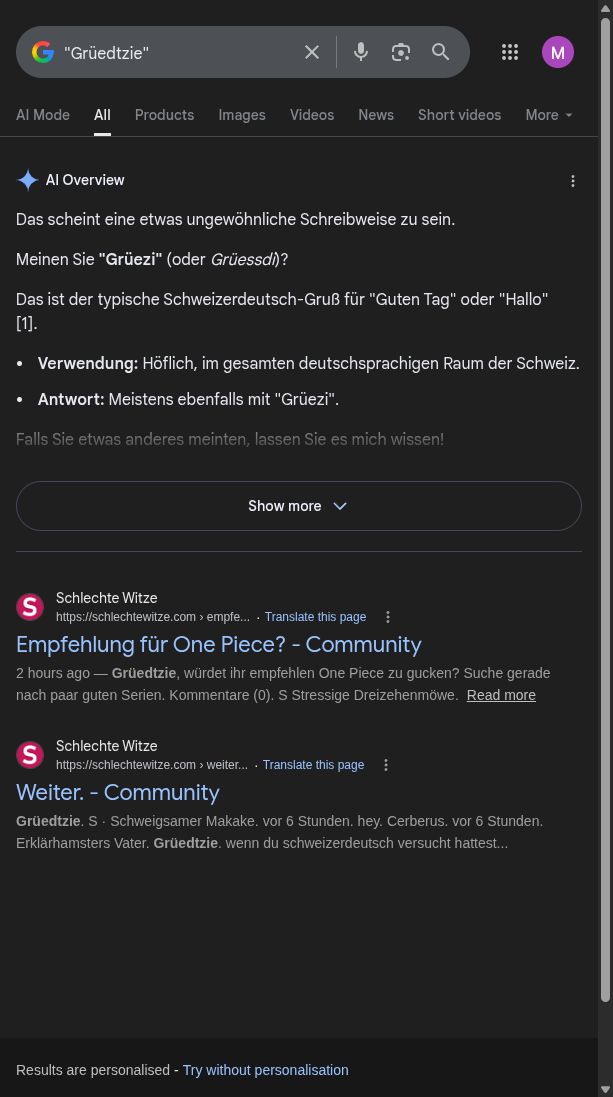Open the Empfehlung für One Piece result
Screen dimensions: 613x1097
tap(218, 644)
